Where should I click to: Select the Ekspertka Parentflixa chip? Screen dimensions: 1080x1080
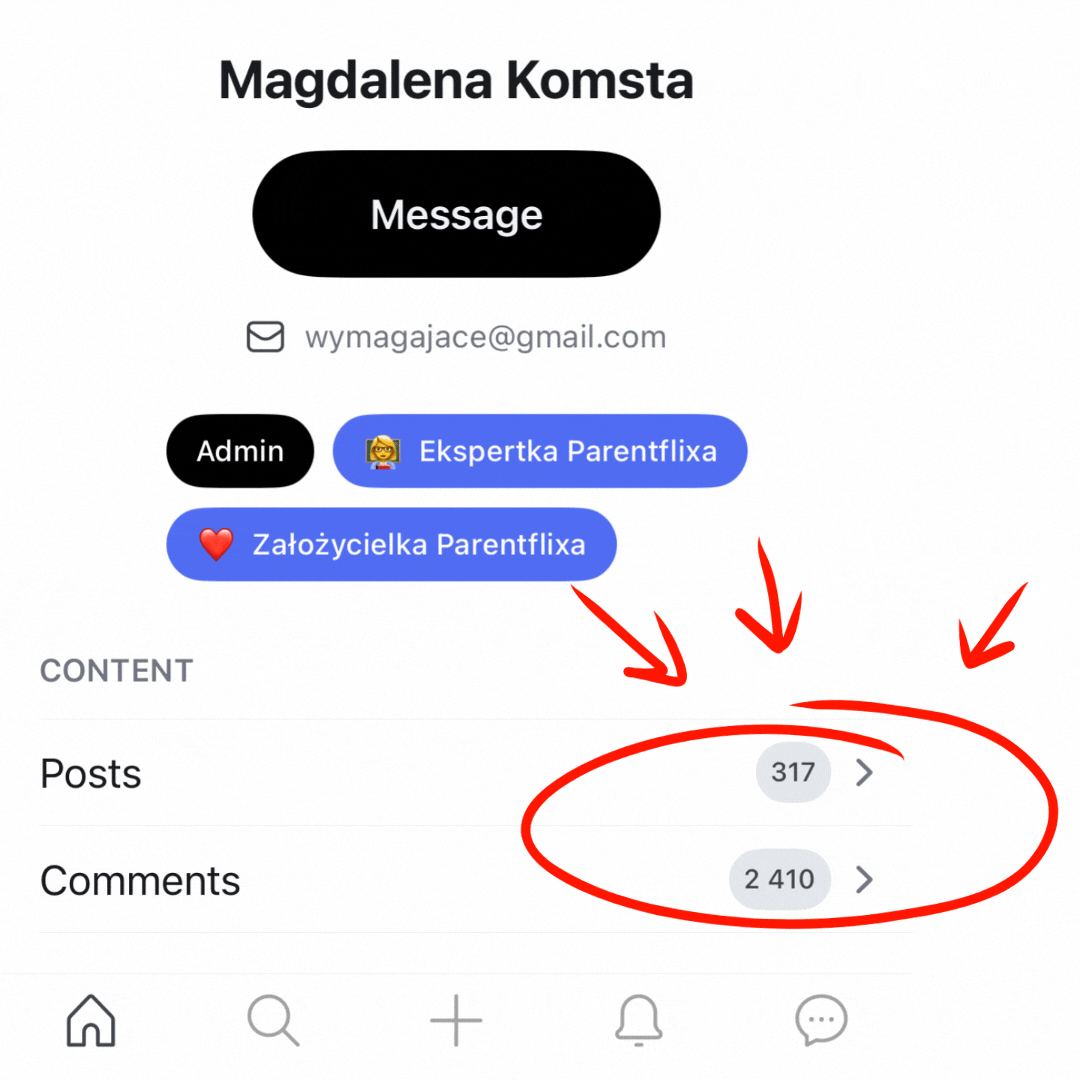coord(540,451)
